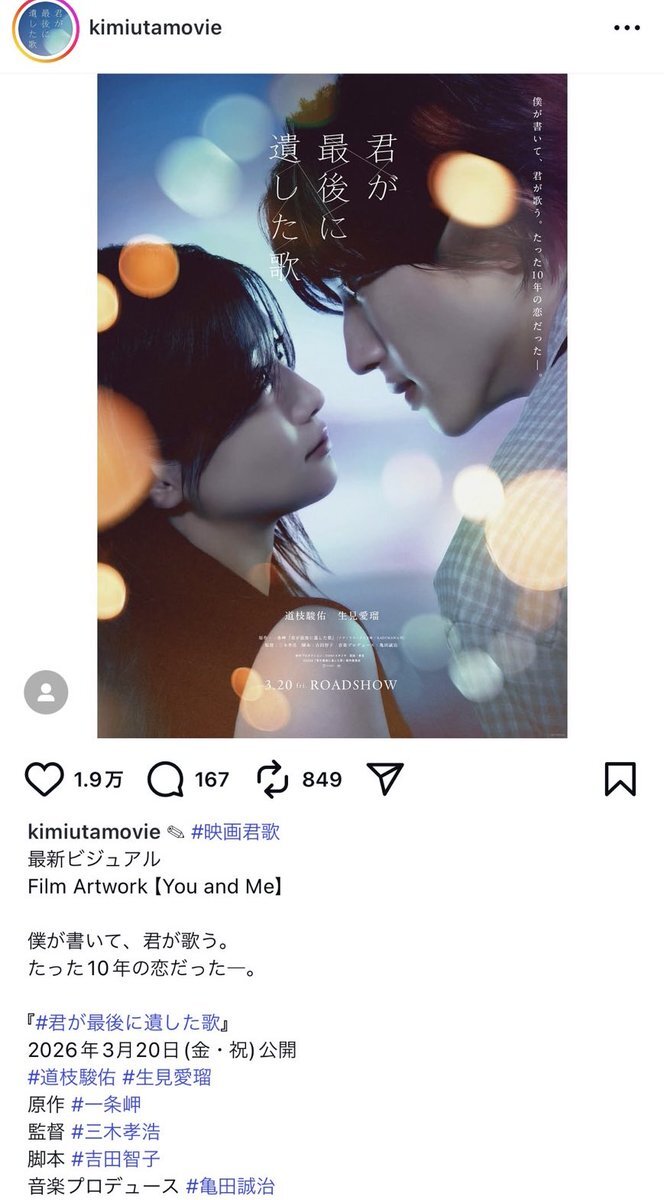Viewport: 664px width, 1200px height.
Task: View tagged accounts on the poster image
Action: [46, 692]
